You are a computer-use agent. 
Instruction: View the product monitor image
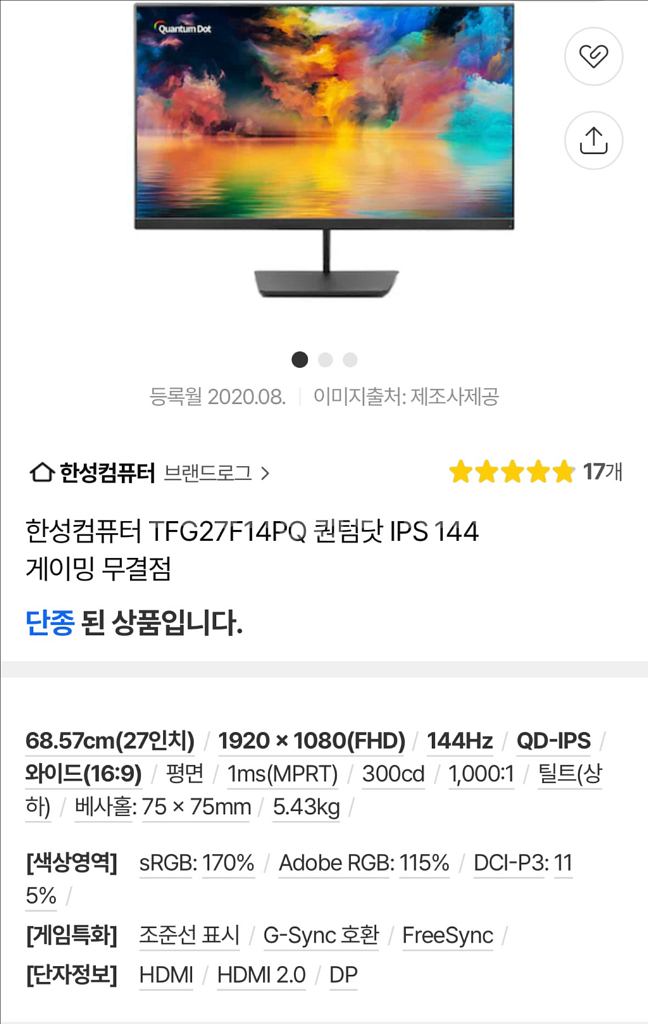tap(324, 150)
